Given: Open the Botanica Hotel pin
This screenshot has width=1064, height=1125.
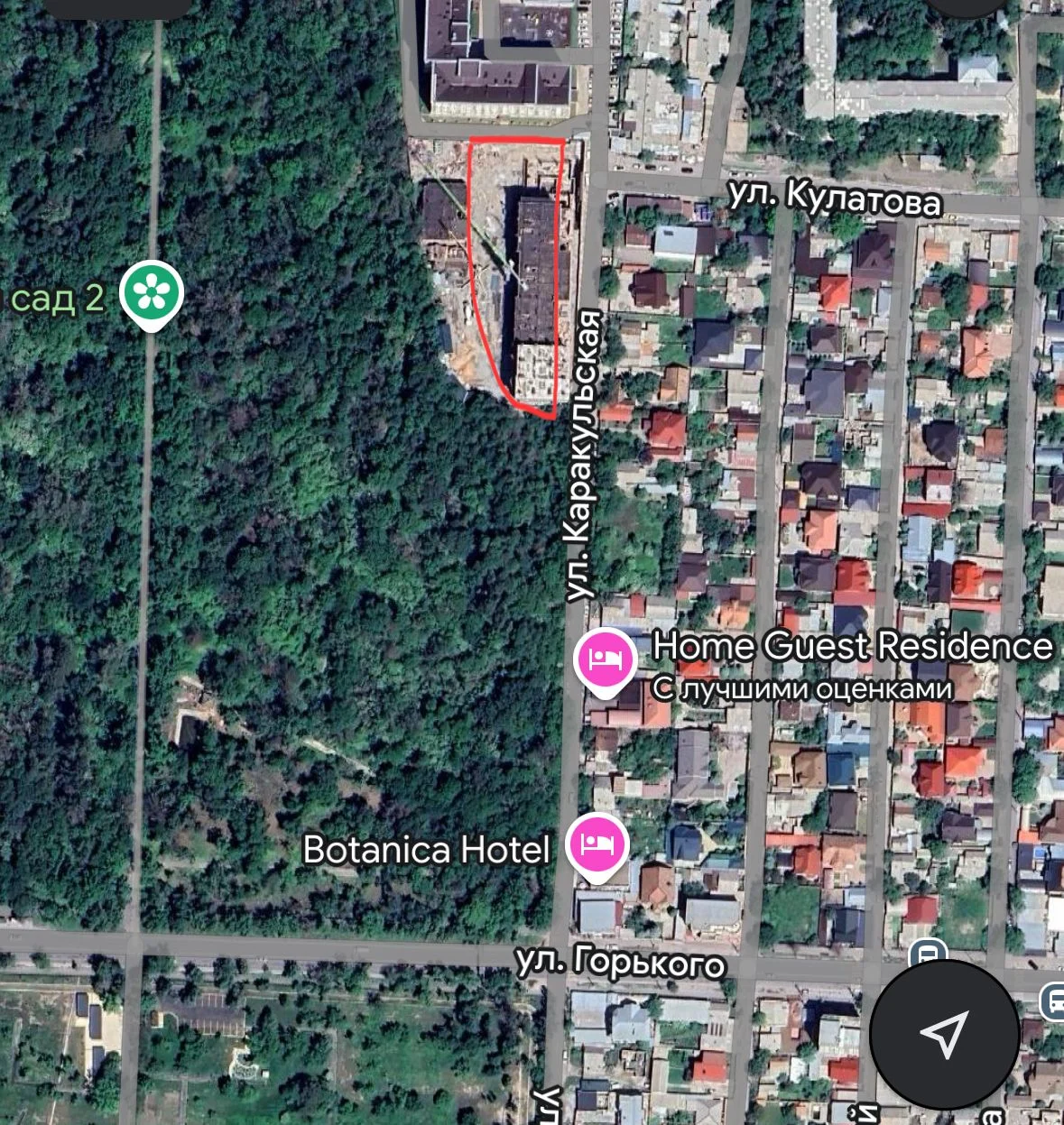Looking at the screenshot, I should click(x=597, y=846).
